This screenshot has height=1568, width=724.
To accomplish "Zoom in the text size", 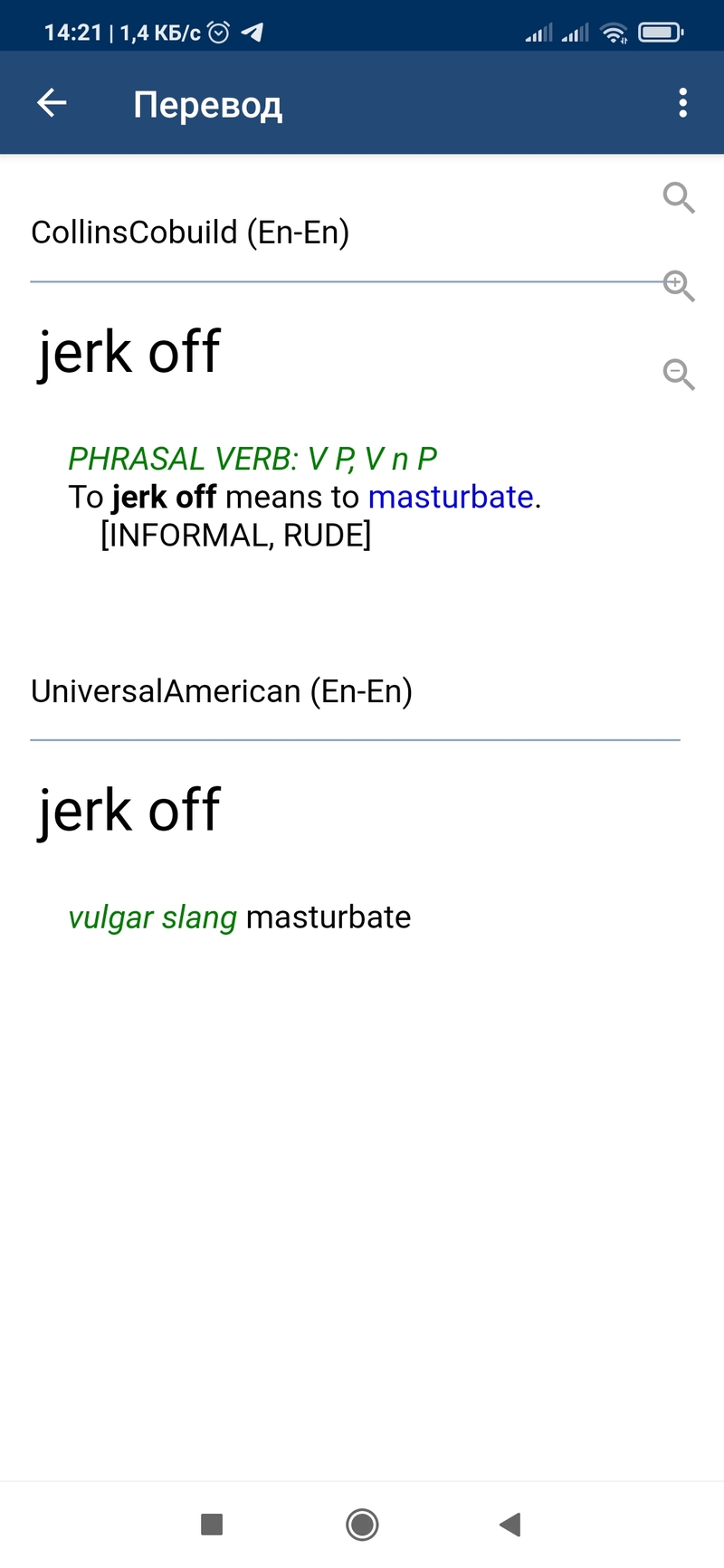I will click(x=678, y=285).
